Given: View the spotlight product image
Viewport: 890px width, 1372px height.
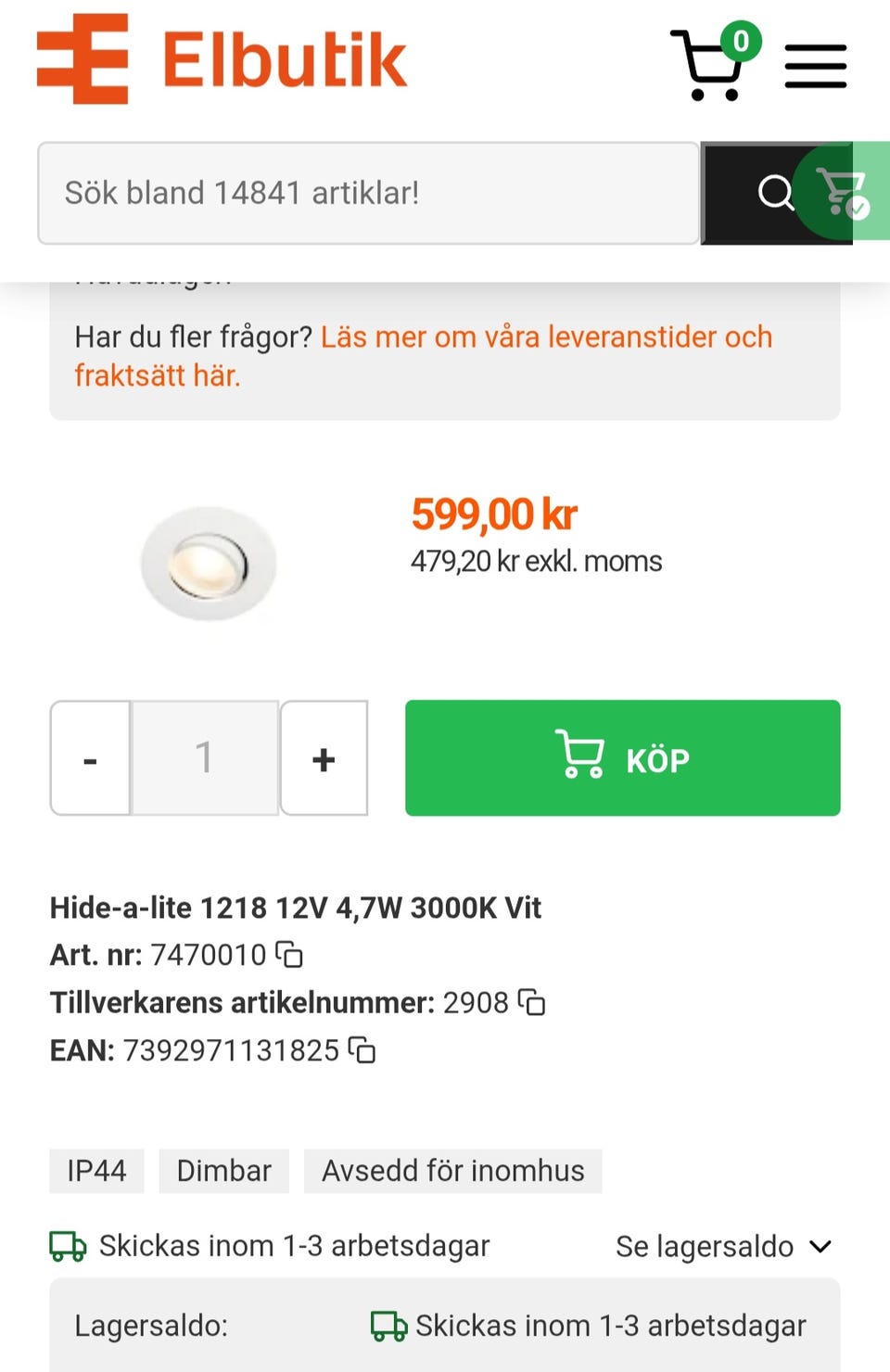Looking at the screenshot, I should (x=209, y=563).
